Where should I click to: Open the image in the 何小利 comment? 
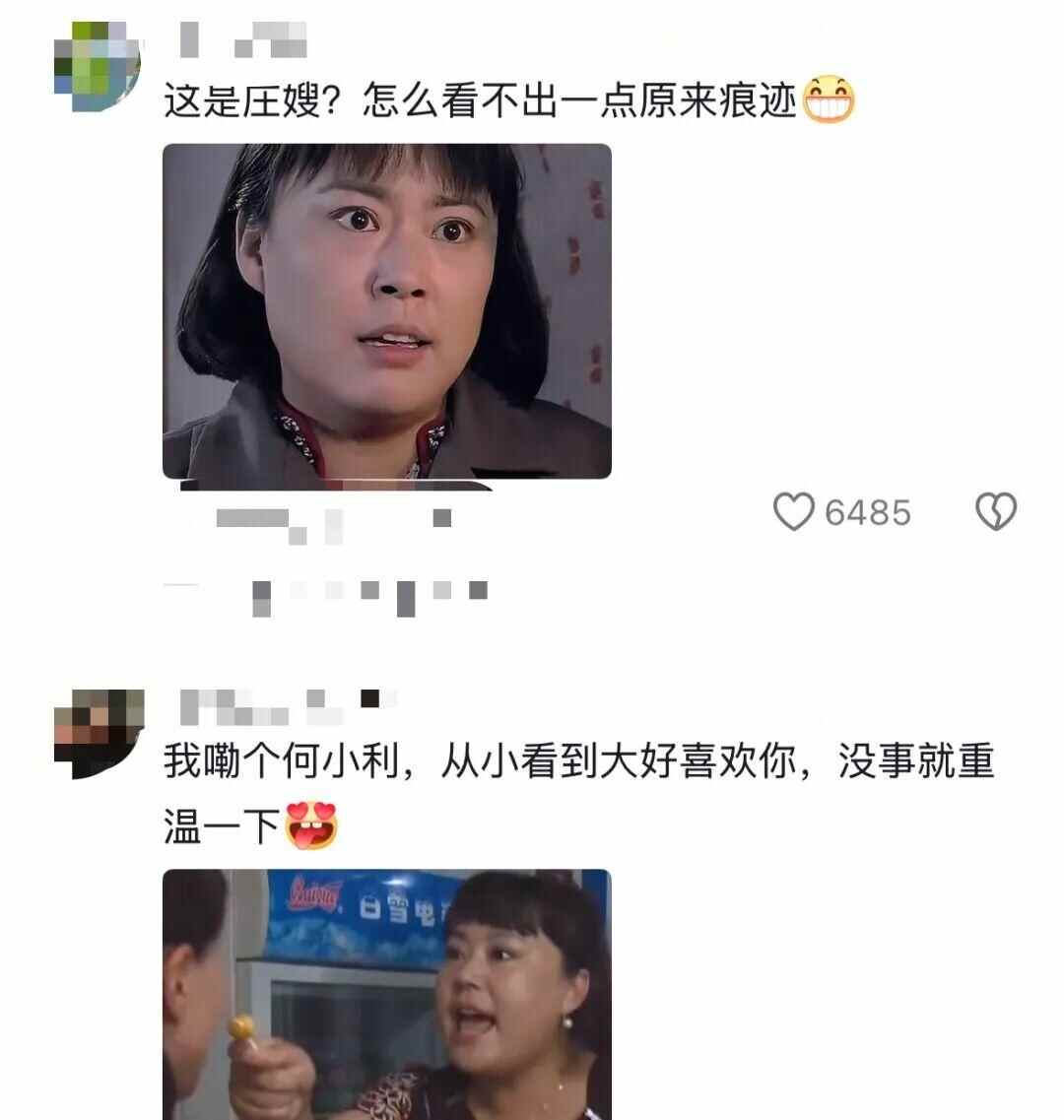click(386, 993)
